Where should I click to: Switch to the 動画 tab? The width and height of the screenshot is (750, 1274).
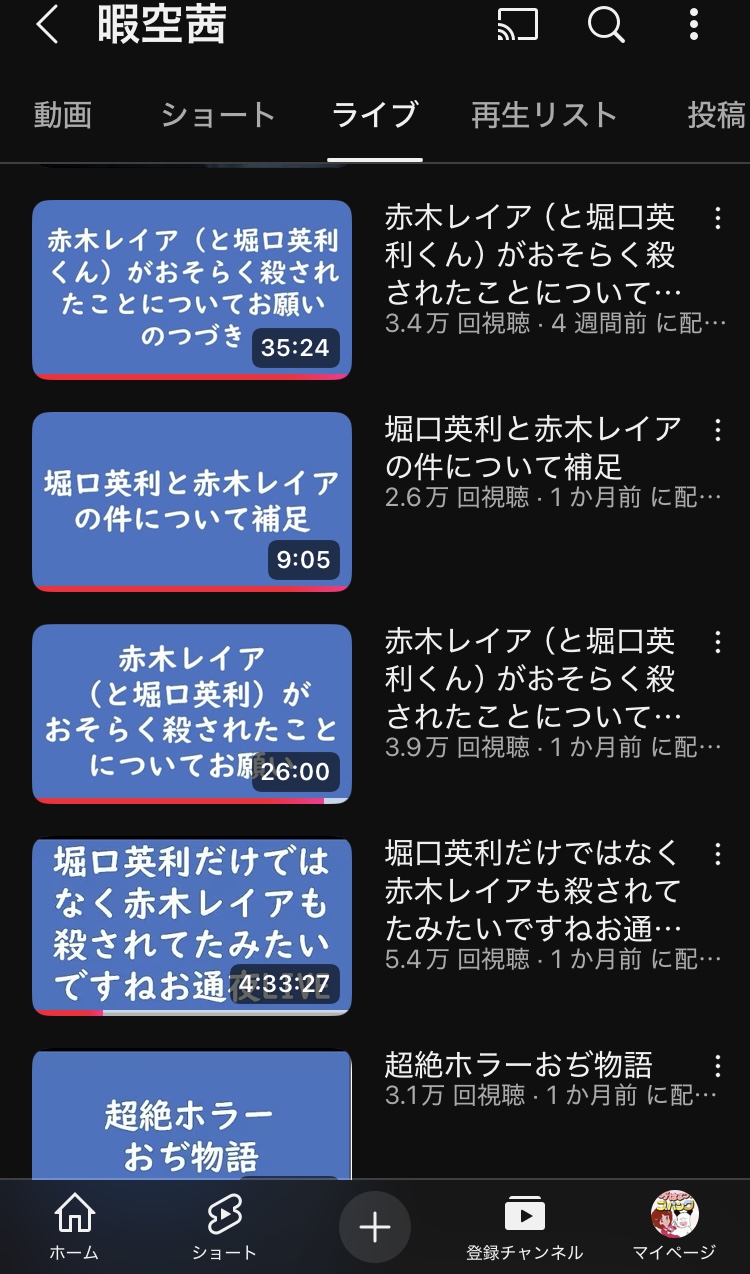point(63,115)
